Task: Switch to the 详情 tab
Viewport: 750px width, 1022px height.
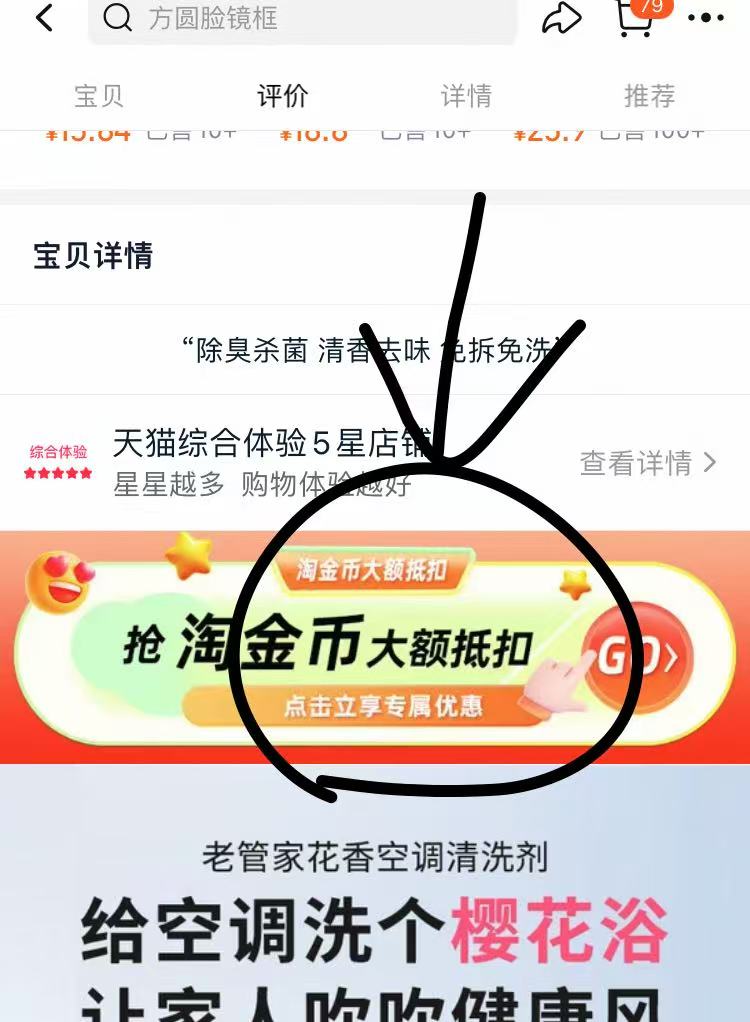Action: point(466,96)
